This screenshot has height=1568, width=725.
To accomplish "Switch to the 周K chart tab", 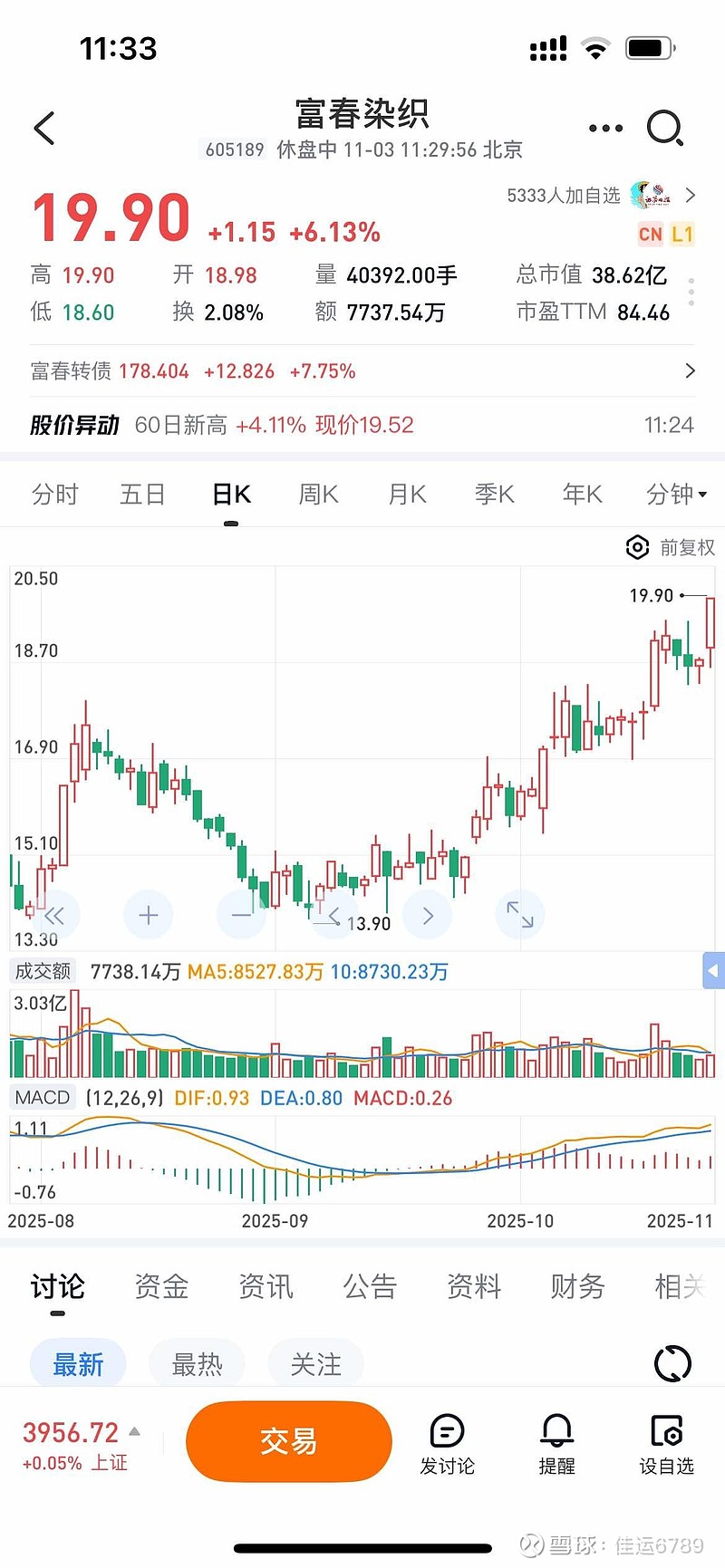I will 317,494.
